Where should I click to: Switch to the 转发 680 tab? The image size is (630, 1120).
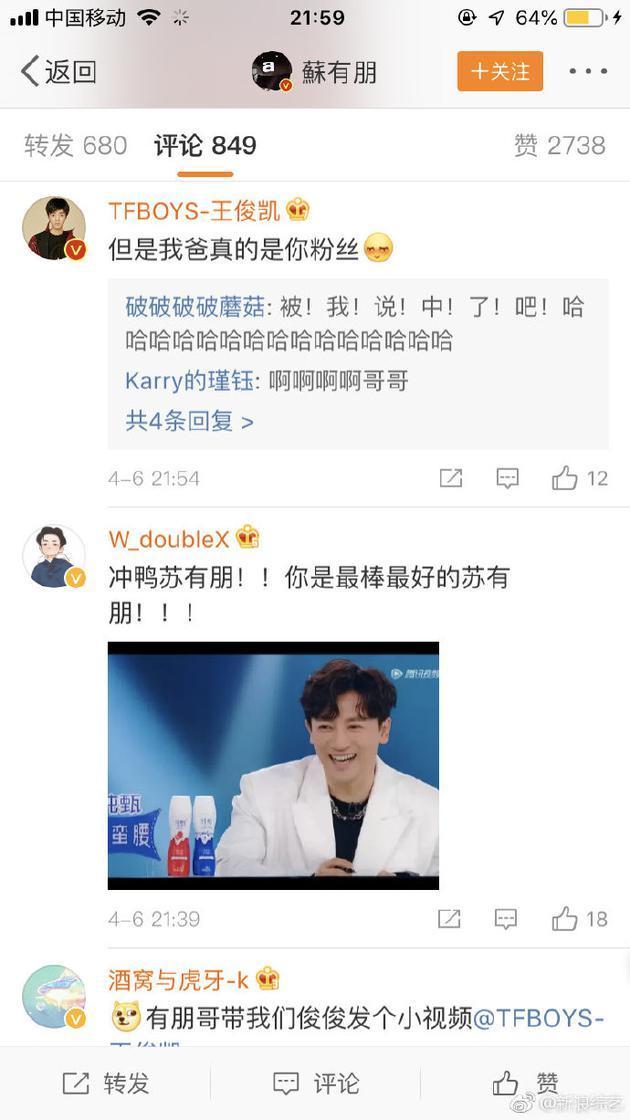[76, 146]
